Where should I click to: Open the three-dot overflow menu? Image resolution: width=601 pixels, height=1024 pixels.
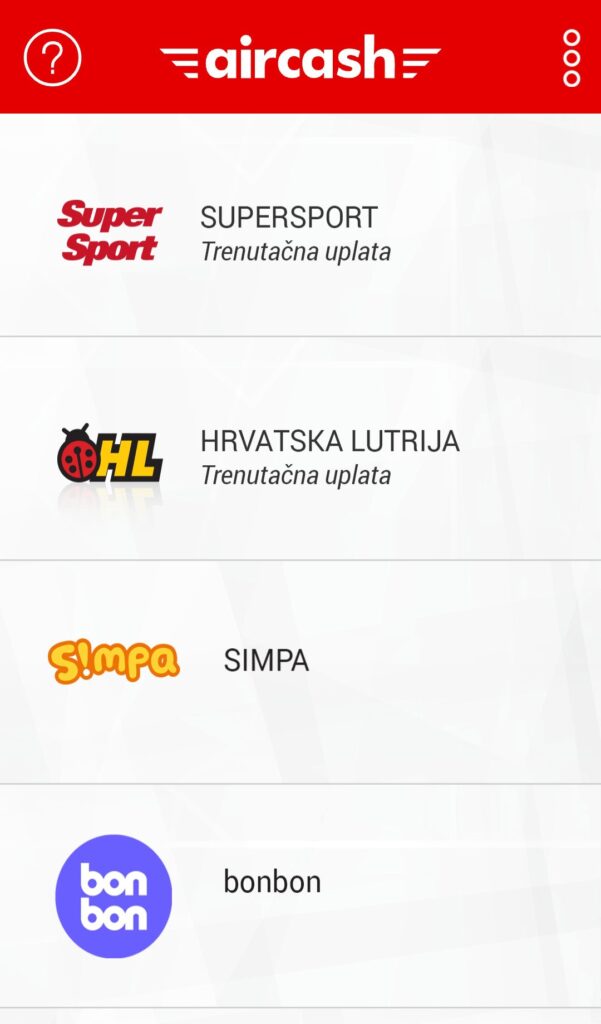point(572,57)
